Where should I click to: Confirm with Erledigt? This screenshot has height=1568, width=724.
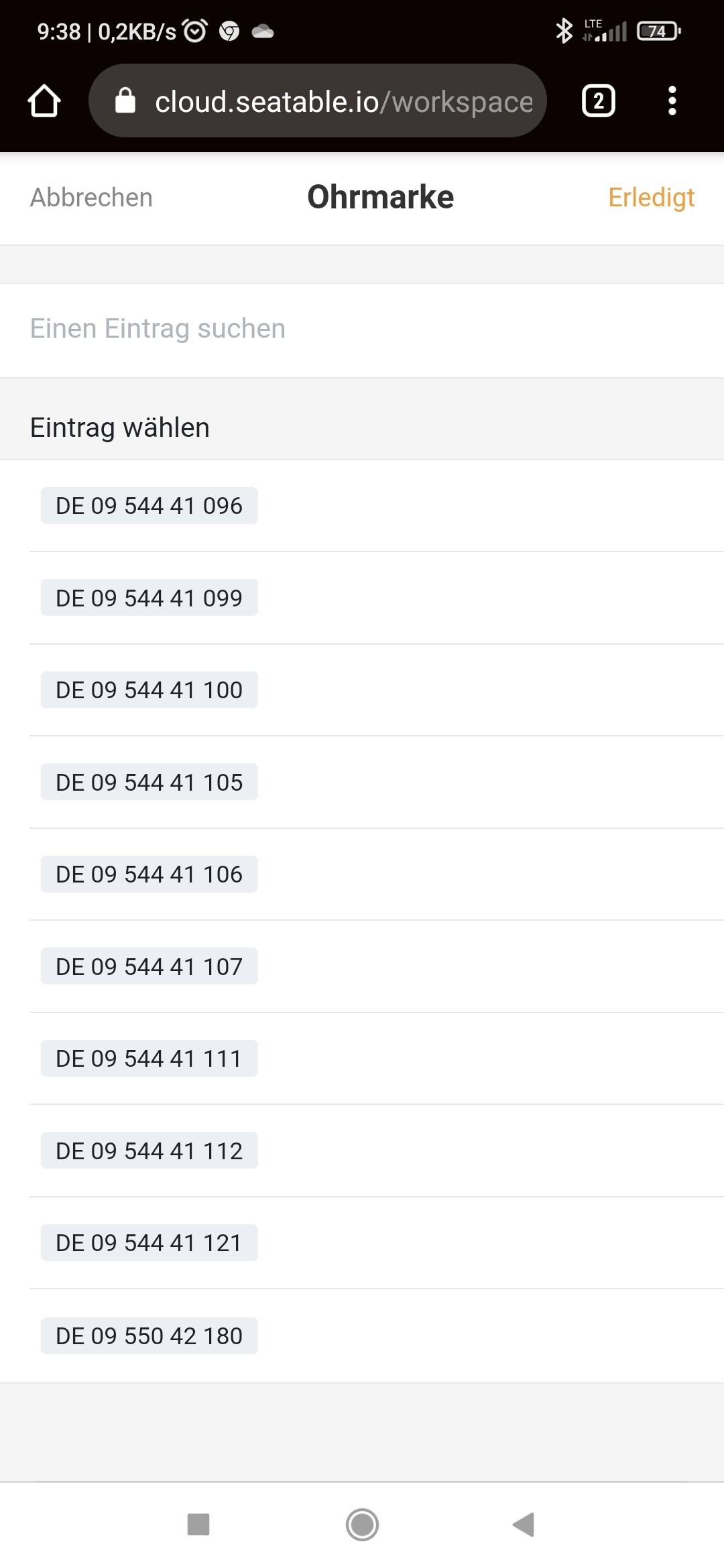650,198
